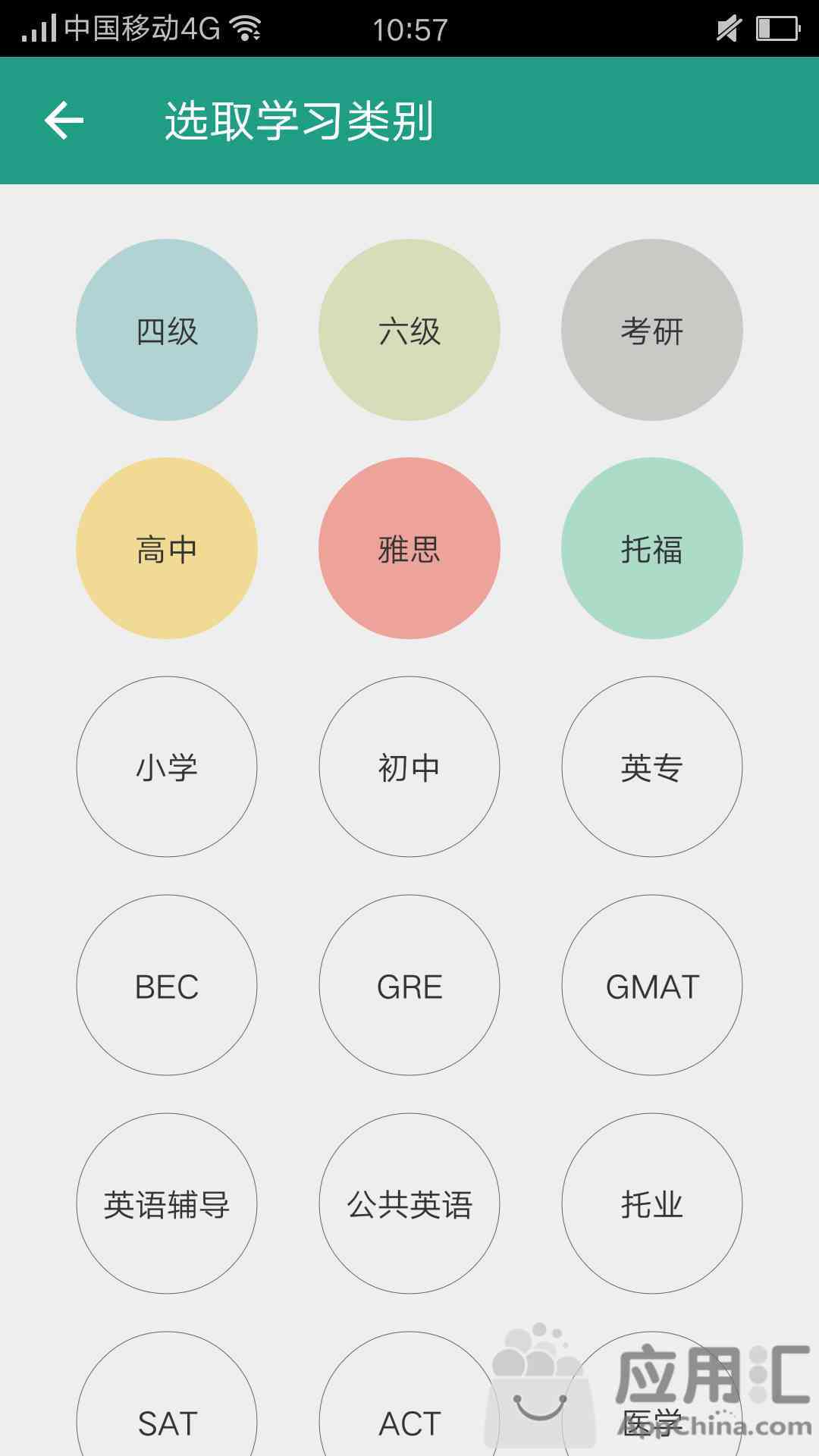This screenshot has height=1456, width=819.
Task: Choose the GRE category
Action: tap(409, 985)
